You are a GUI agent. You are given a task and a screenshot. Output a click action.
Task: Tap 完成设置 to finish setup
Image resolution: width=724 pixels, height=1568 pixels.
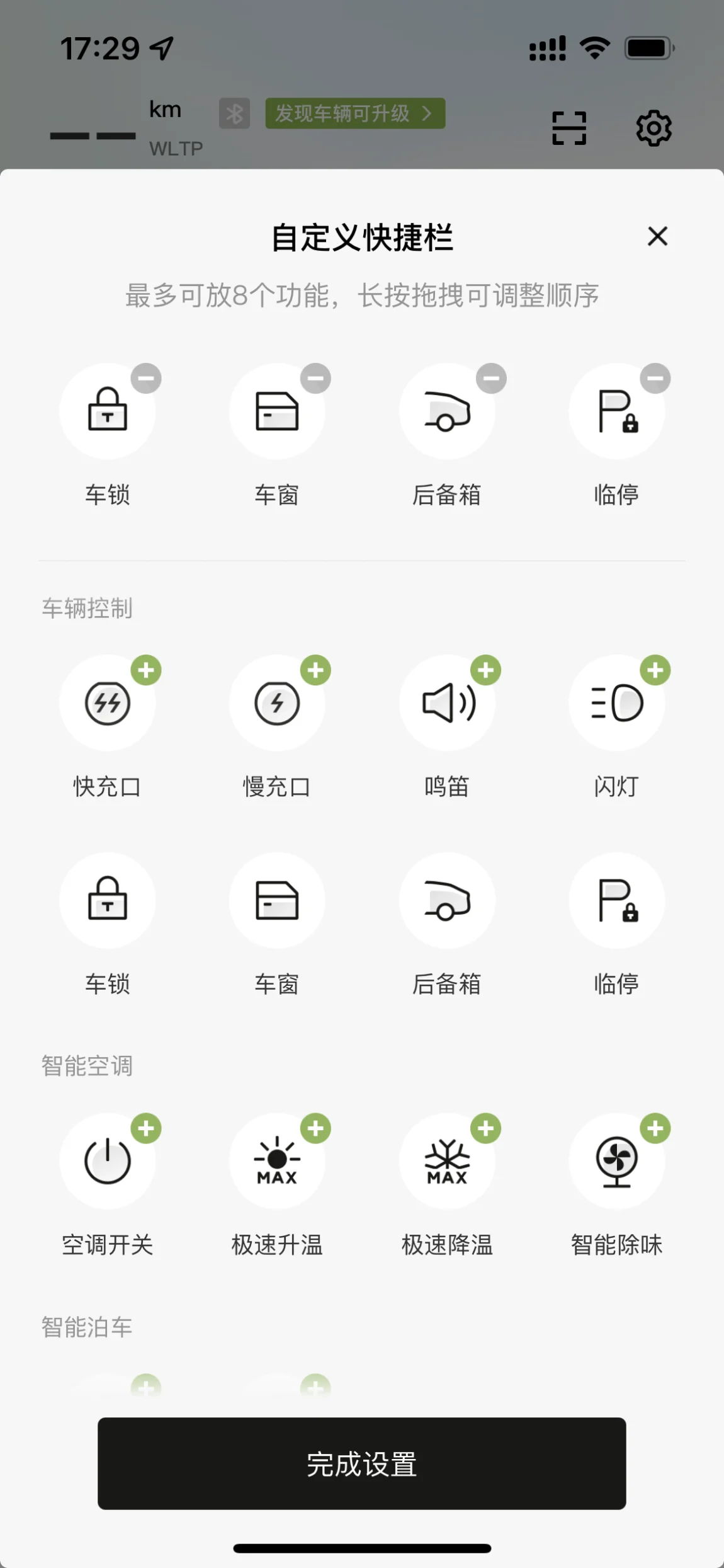[361, 1463]
